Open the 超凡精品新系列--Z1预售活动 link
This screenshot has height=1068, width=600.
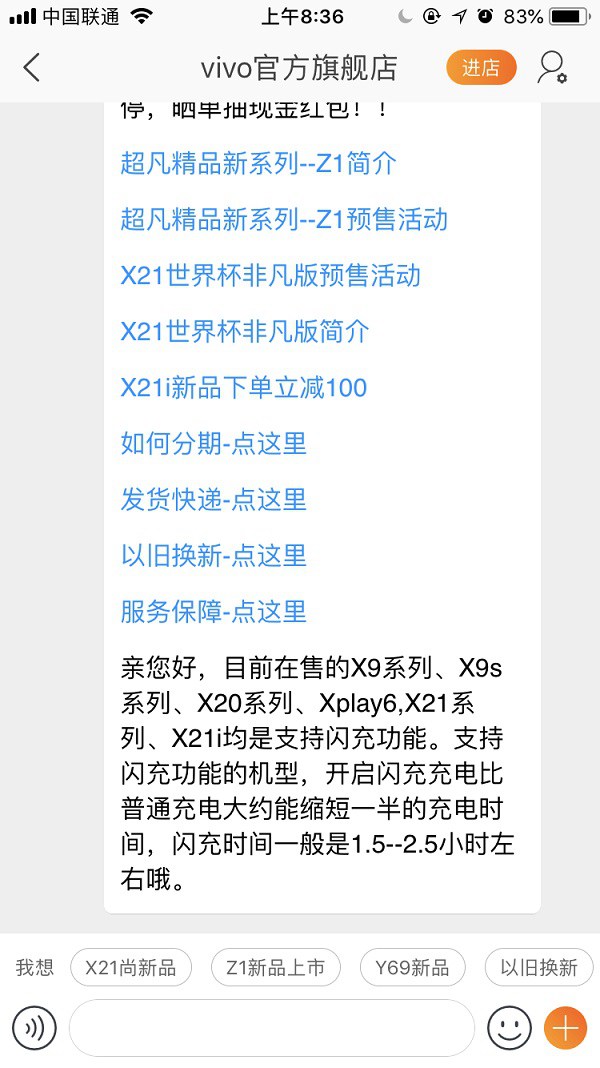click(x=284, y=220)
